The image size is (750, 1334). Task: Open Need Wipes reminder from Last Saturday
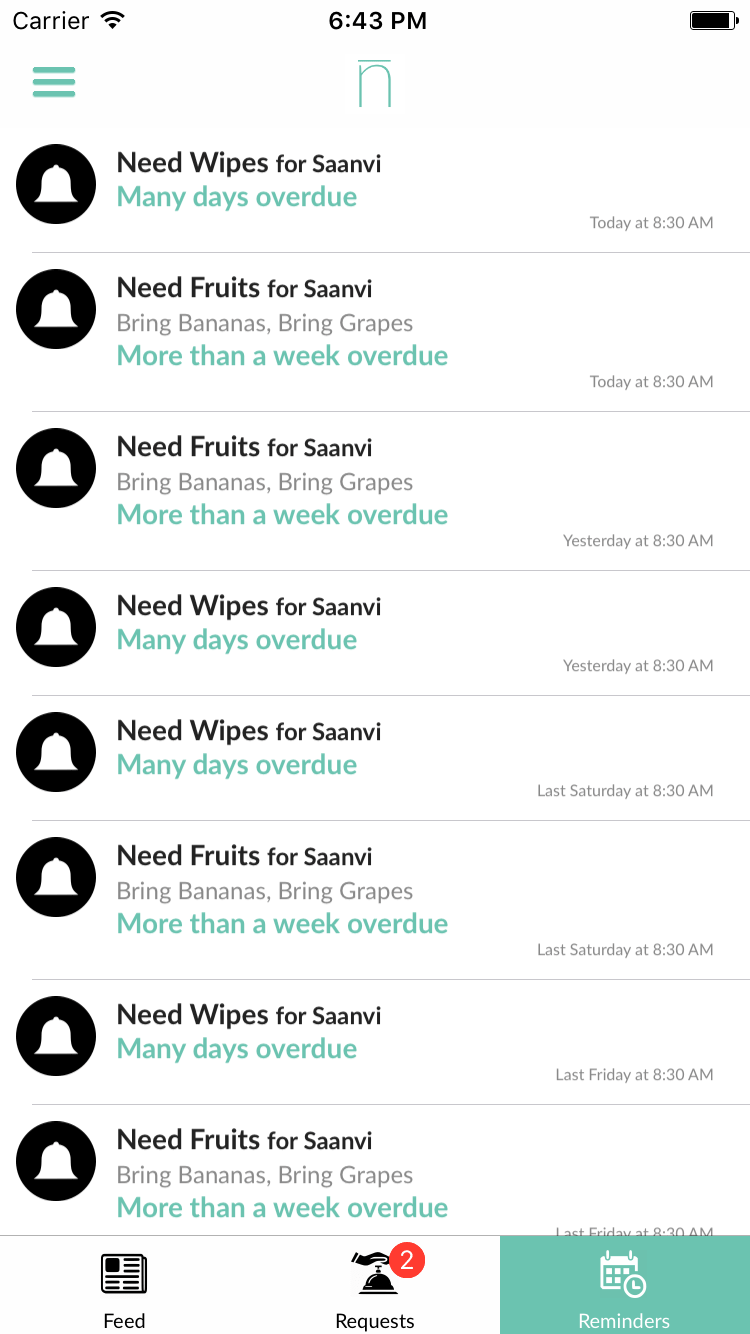pos(375,758)
